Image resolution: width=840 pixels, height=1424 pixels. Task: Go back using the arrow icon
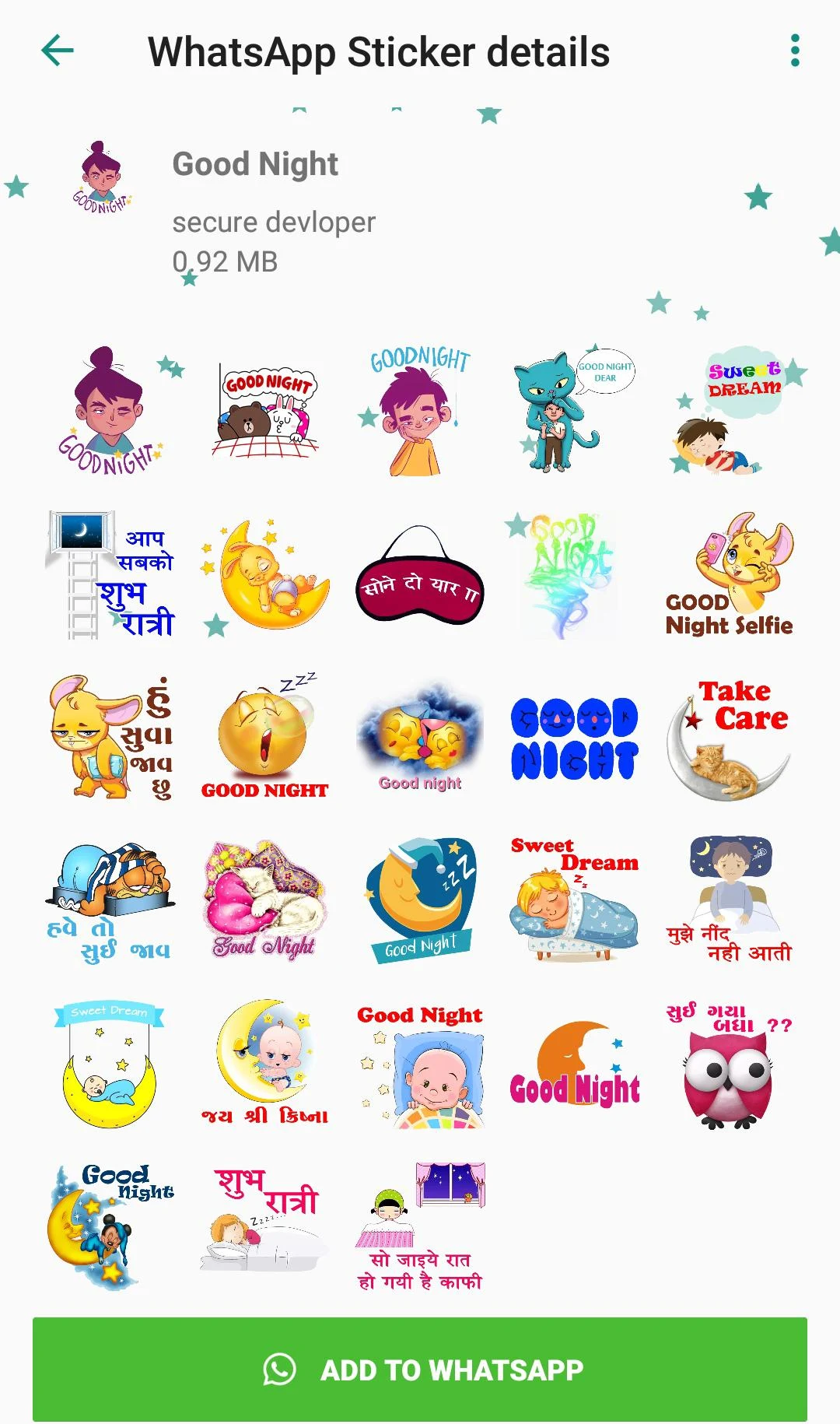[x=58, y=51]
